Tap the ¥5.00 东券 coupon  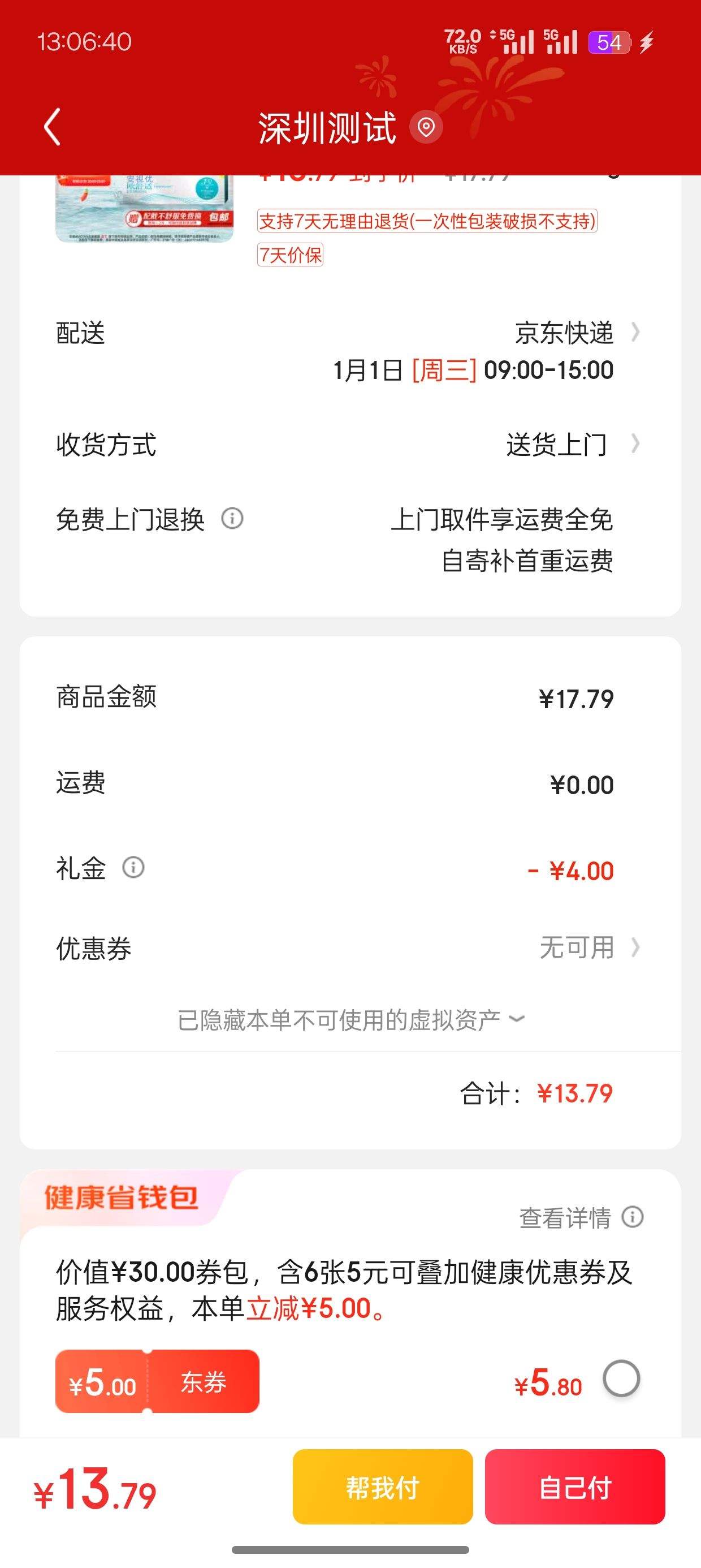point(157,1381)
